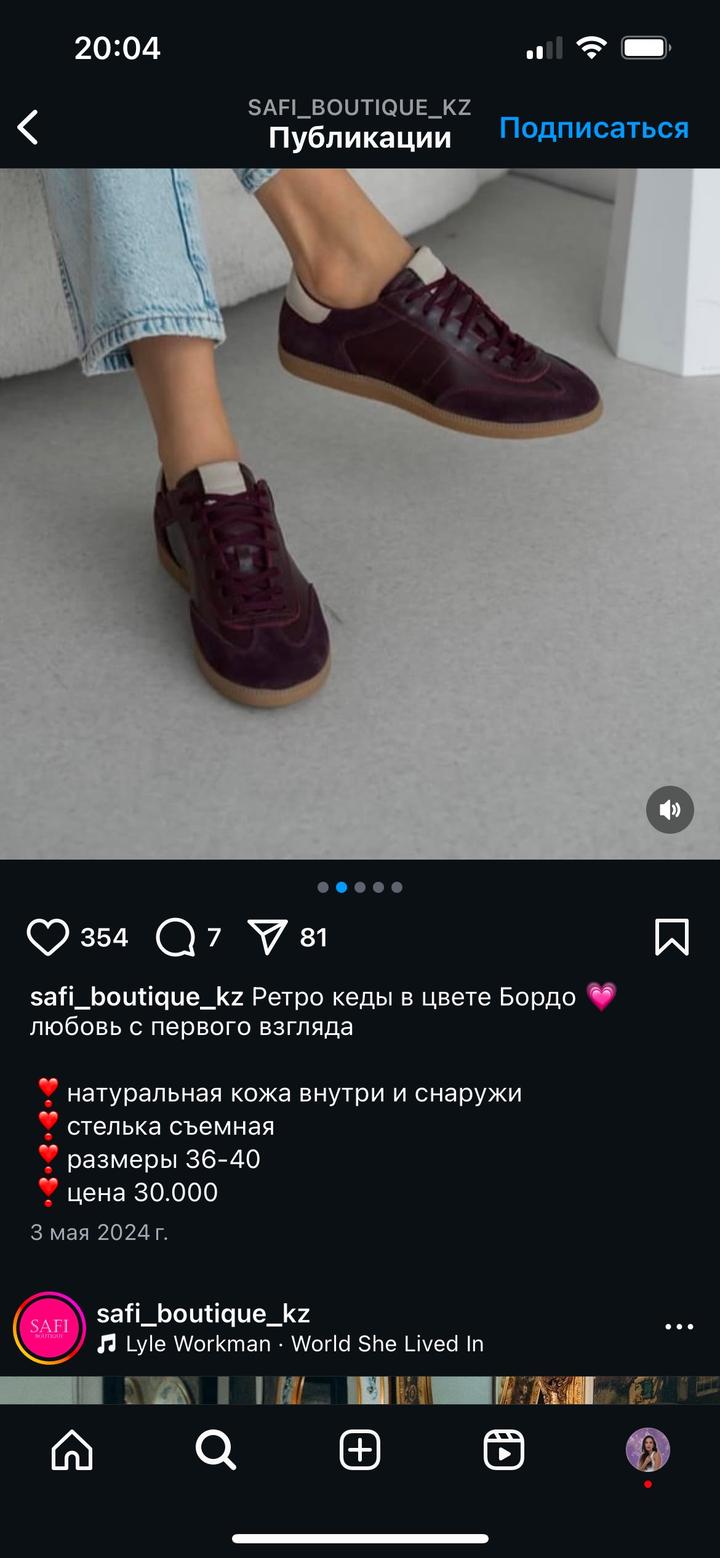Open my profile tab
Screen dimensions: 720x1558
(x=647, y=1450)
